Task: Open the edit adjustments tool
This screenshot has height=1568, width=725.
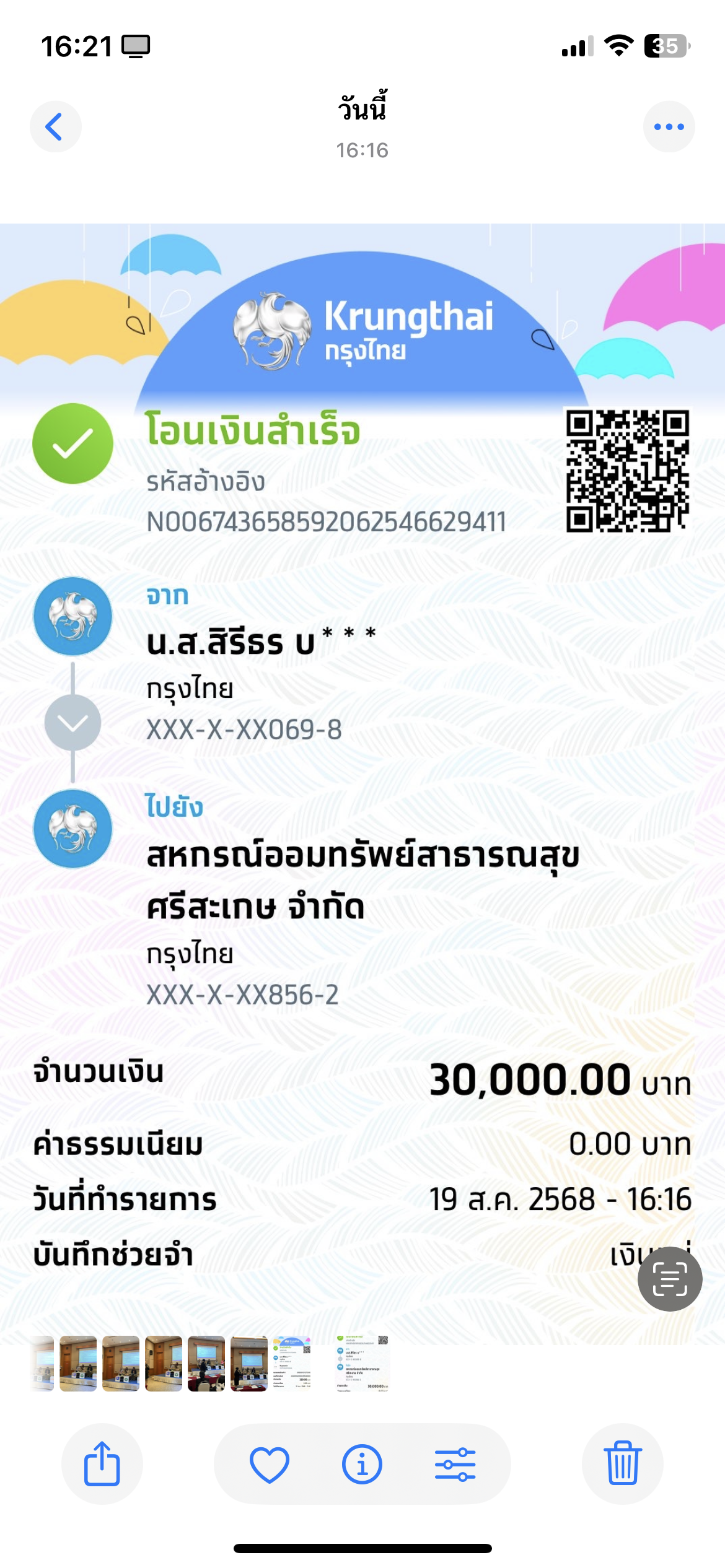Action: (x=455, y=1464)
